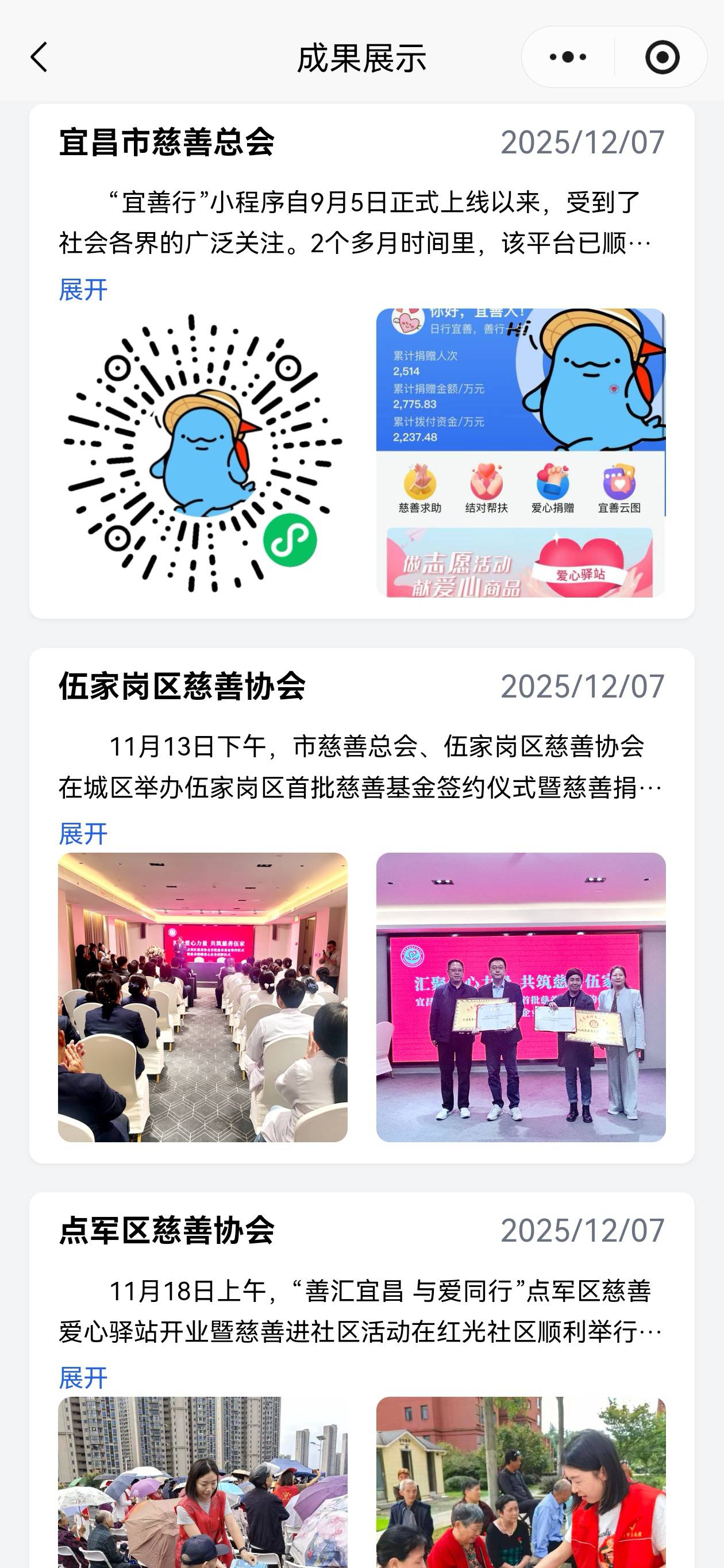Open the conference room photo in 伍家岗区 post
Screen dimensions: 724x1568
203,997
